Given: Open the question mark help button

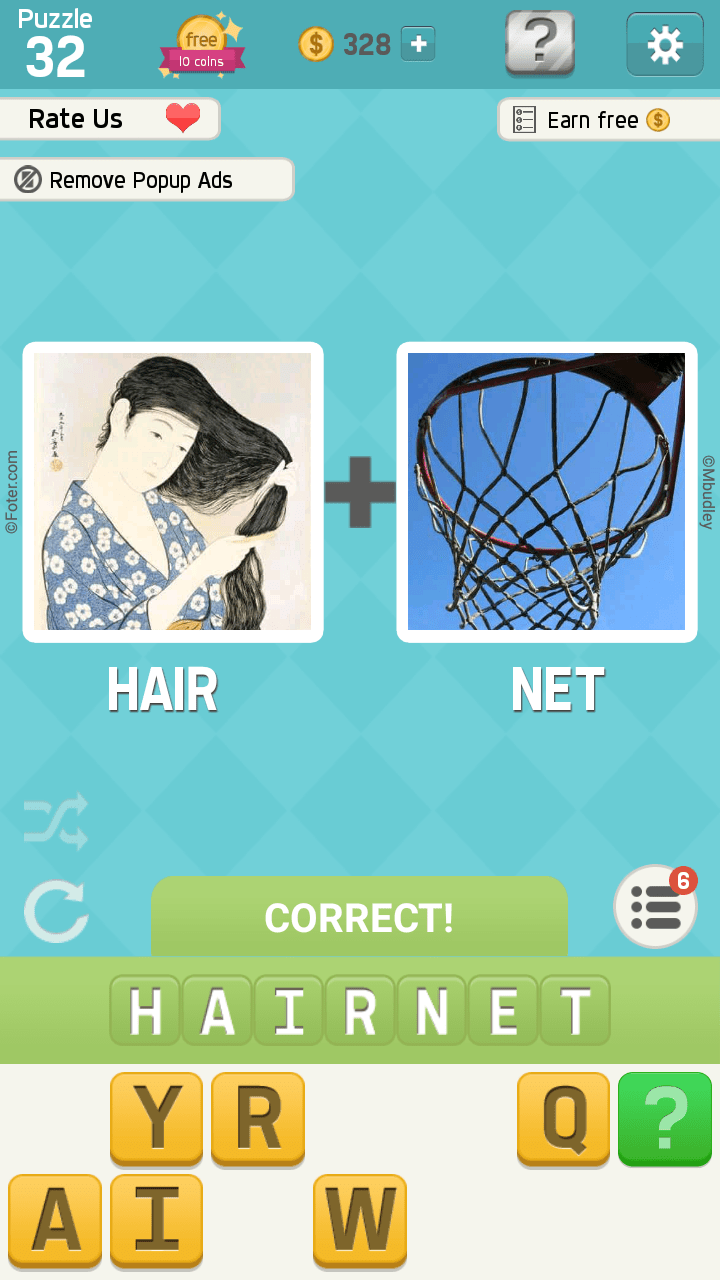Looking at the screenshot, I should point(539,44).
